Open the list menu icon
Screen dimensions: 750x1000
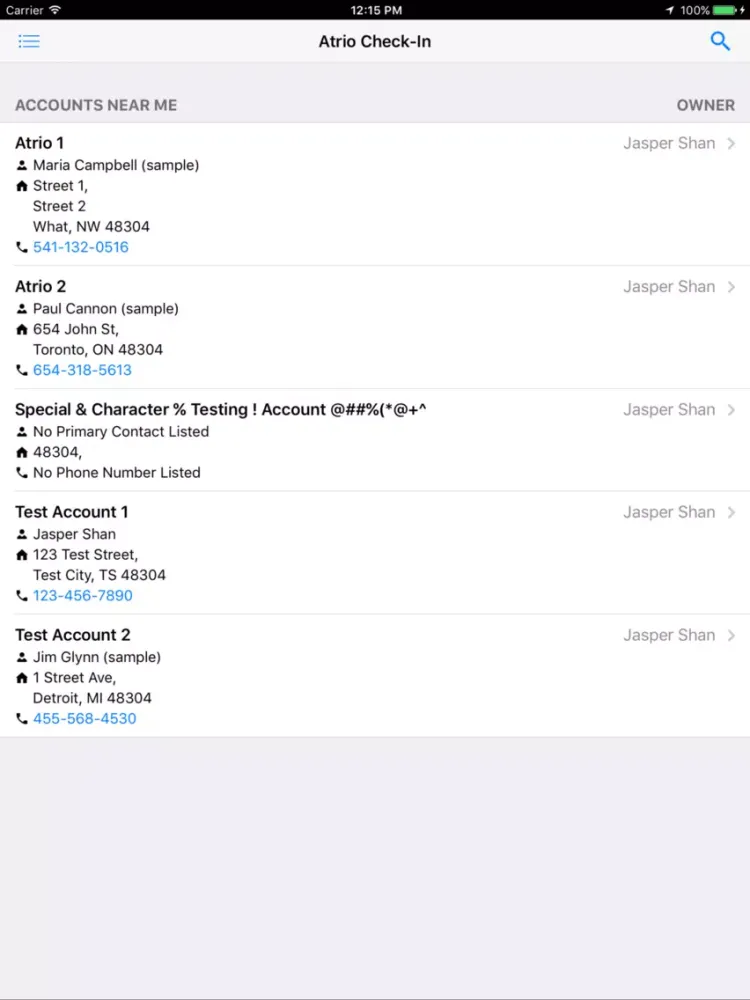[29, 41]
